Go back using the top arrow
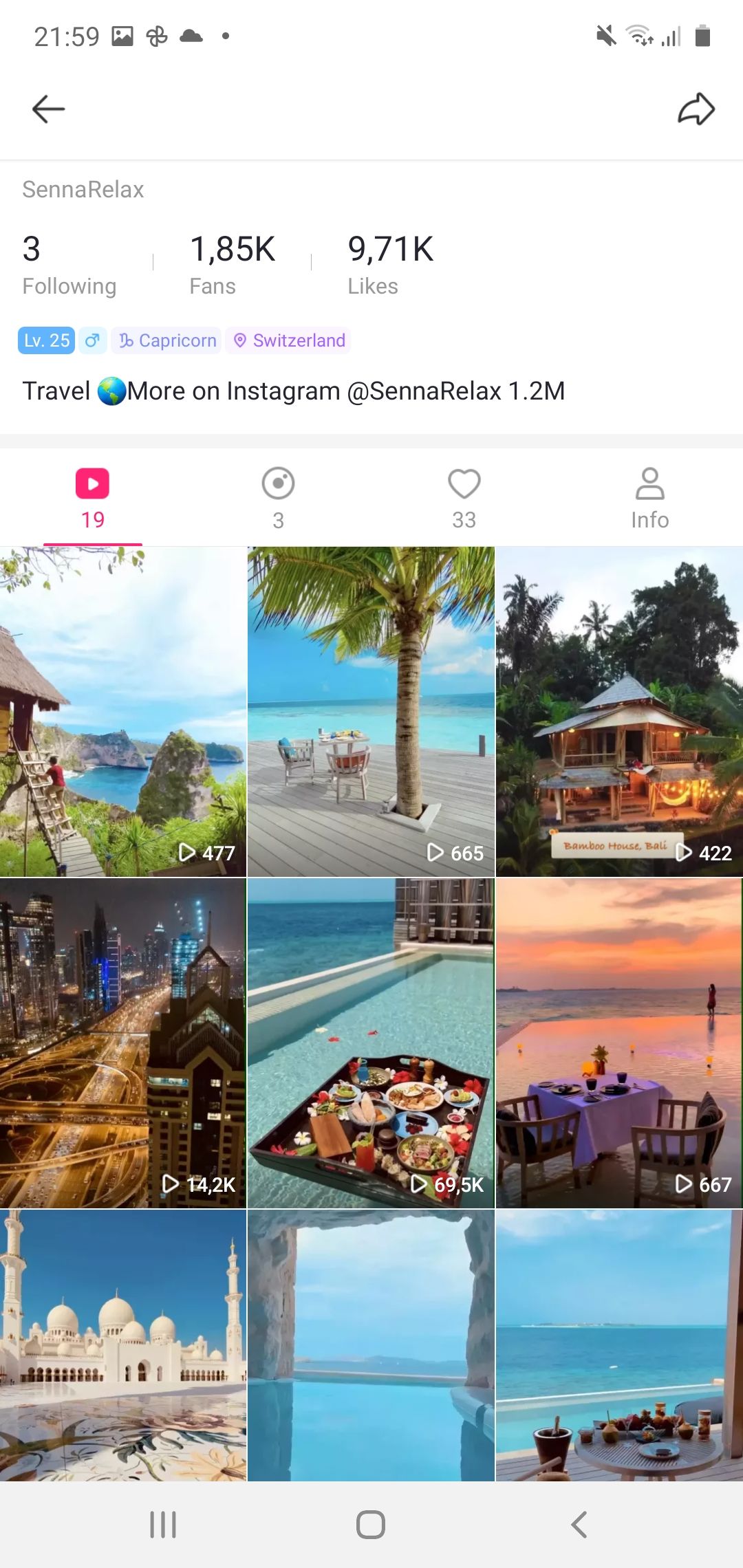743x1568 pixels. coord(48,109)
